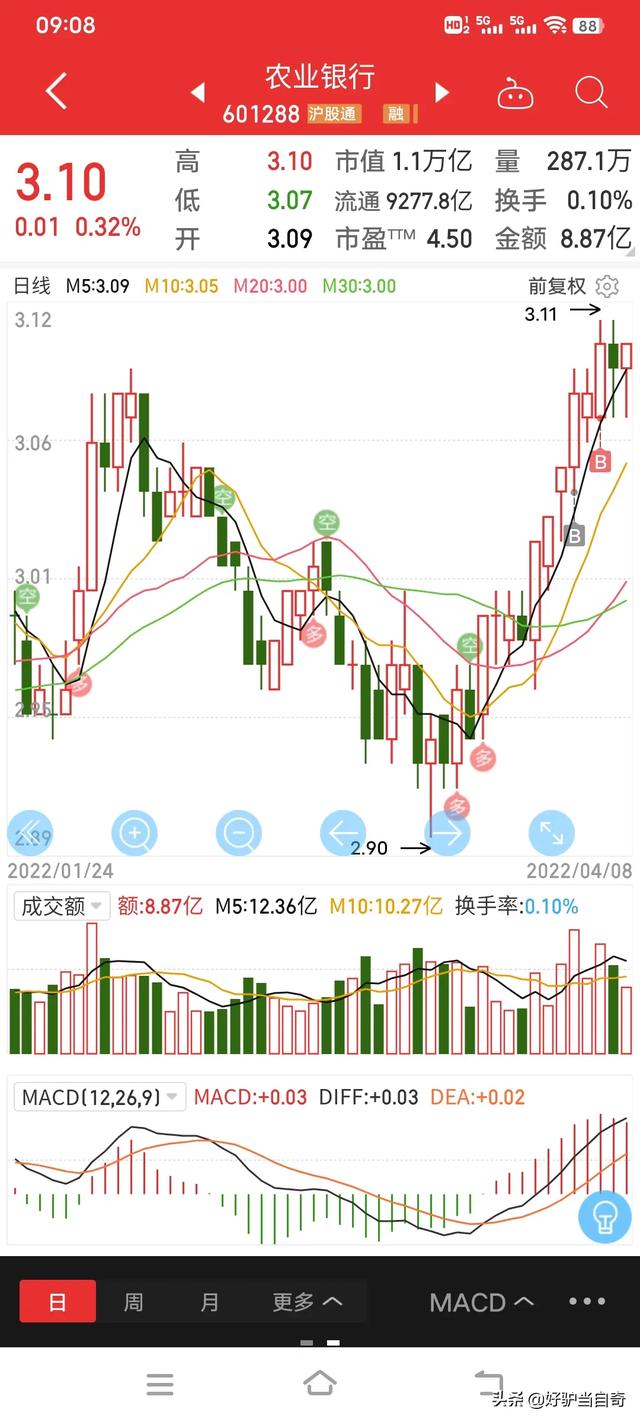Viewport: 640px width, 1422px height.
Task: Select the 月 monthly chart tab
Action: (209, 1302)
